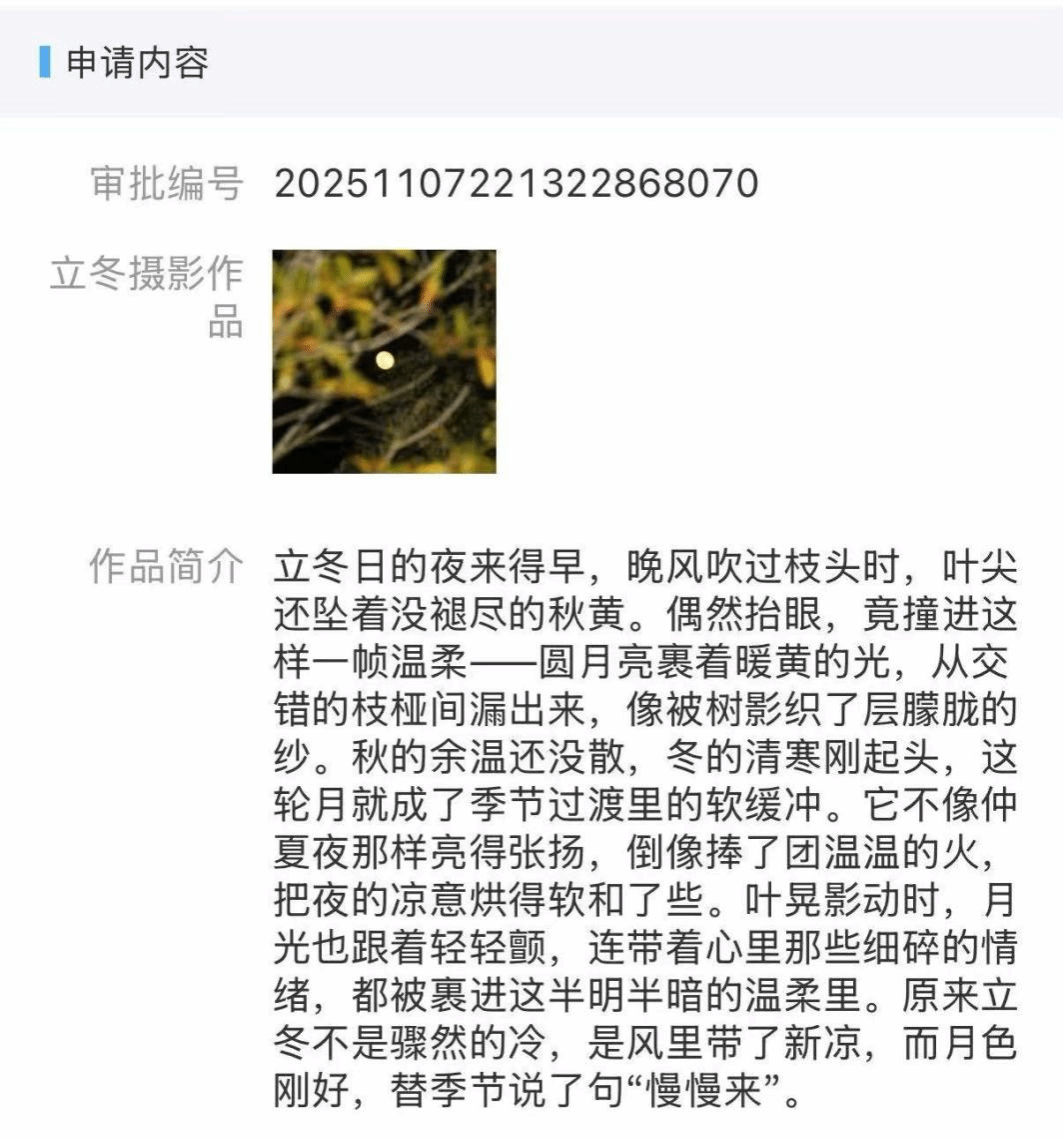Open the 立冬摄影作品 photo thumbnail
This screenshot has height=1140, width=1064.
384,361
